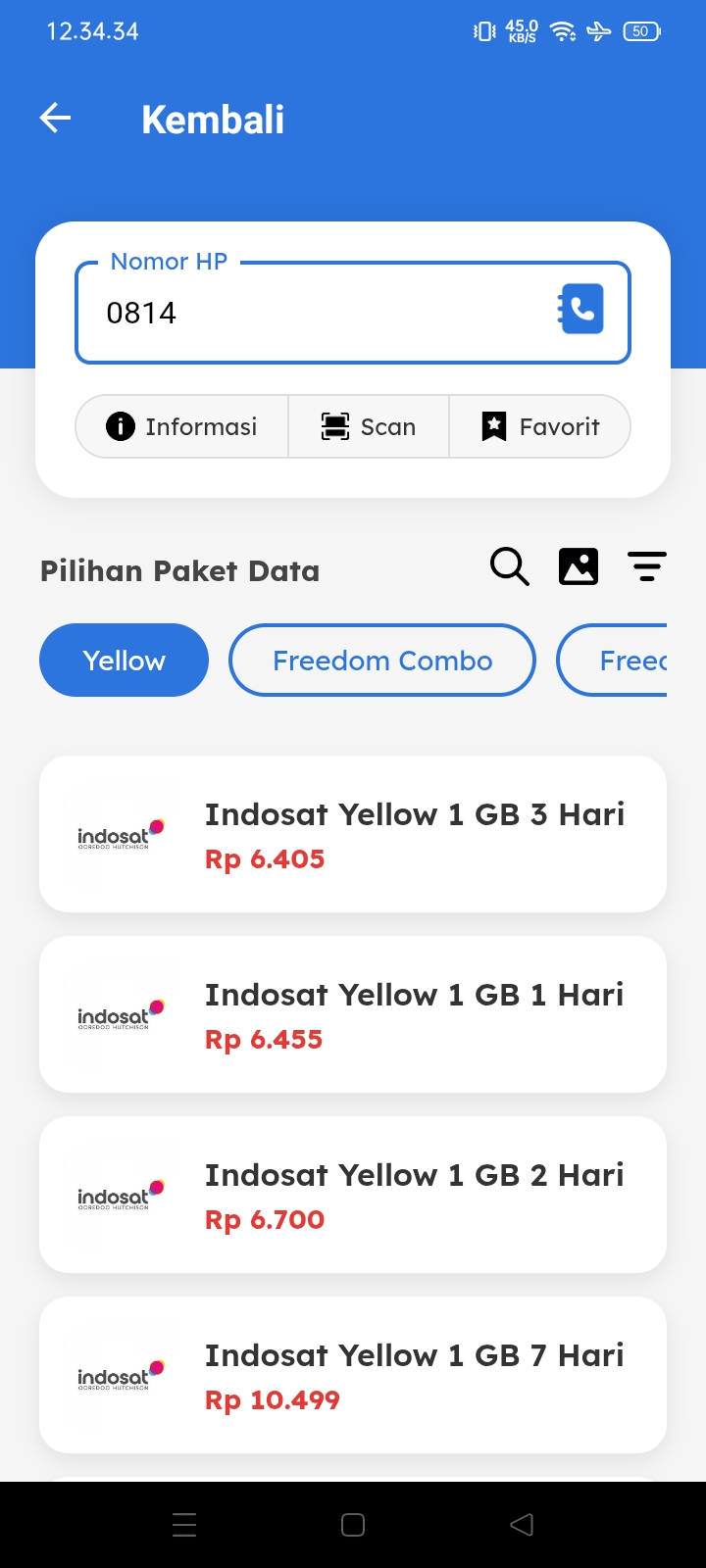Select the Yellow category chip
The image size is (706, 1568).
[x=124, y=661]
